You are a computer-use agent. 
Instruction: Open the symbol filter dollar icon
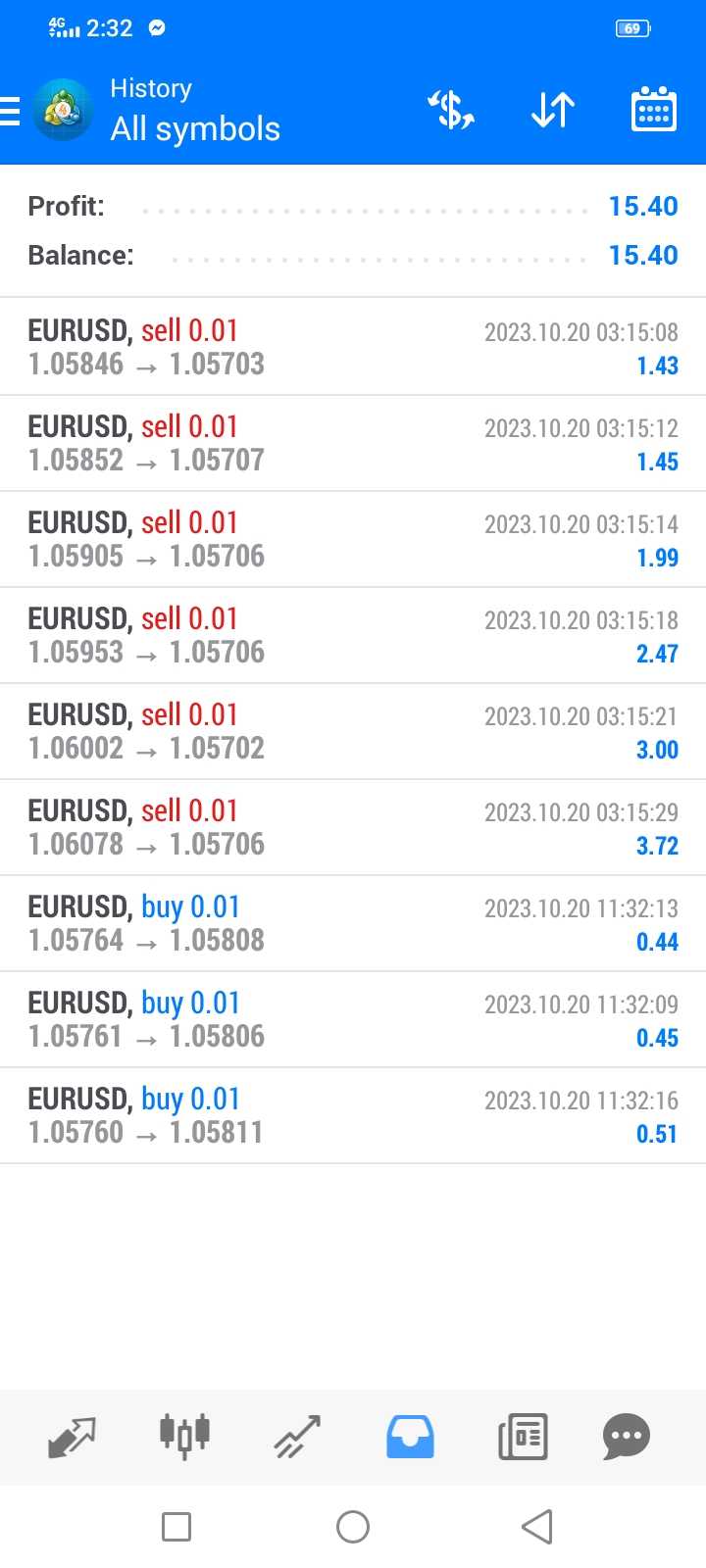[451, 110]
